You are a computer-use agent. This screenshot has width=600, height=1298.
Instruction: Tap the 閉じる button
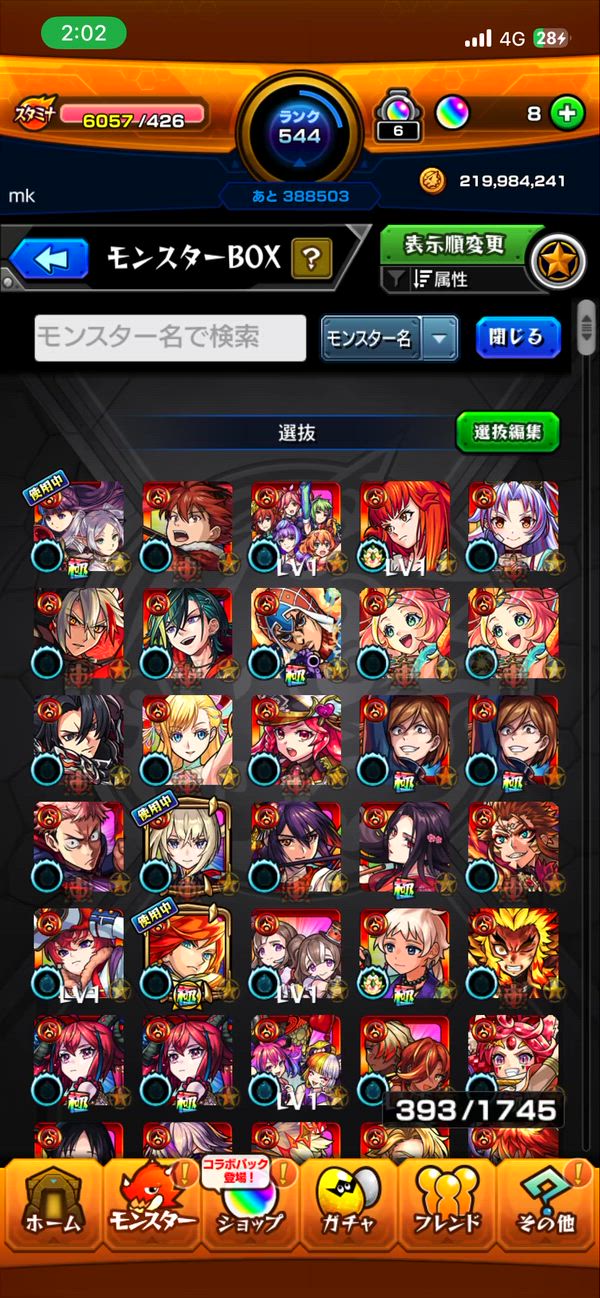point(518,338)
